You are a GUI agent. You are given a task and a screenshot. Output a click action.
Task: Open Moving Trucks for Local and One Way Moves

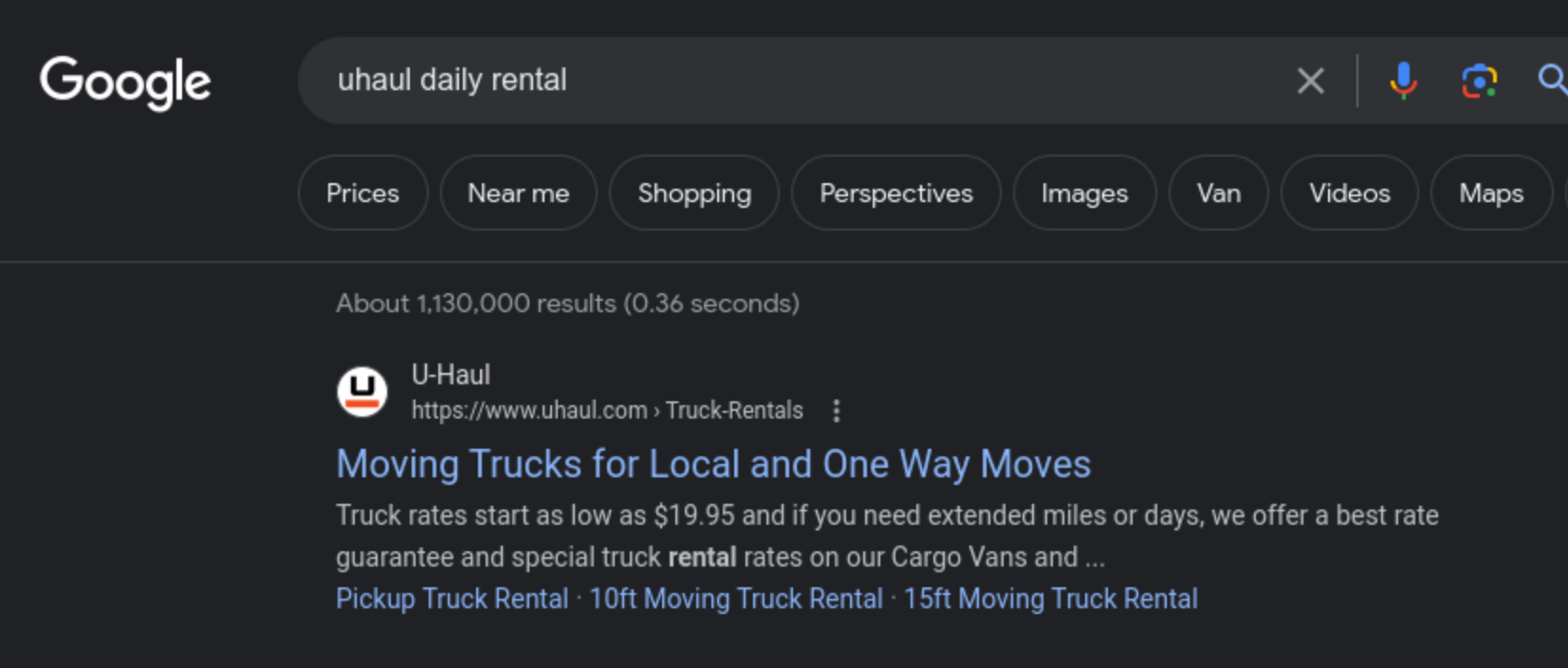point(713,464)
